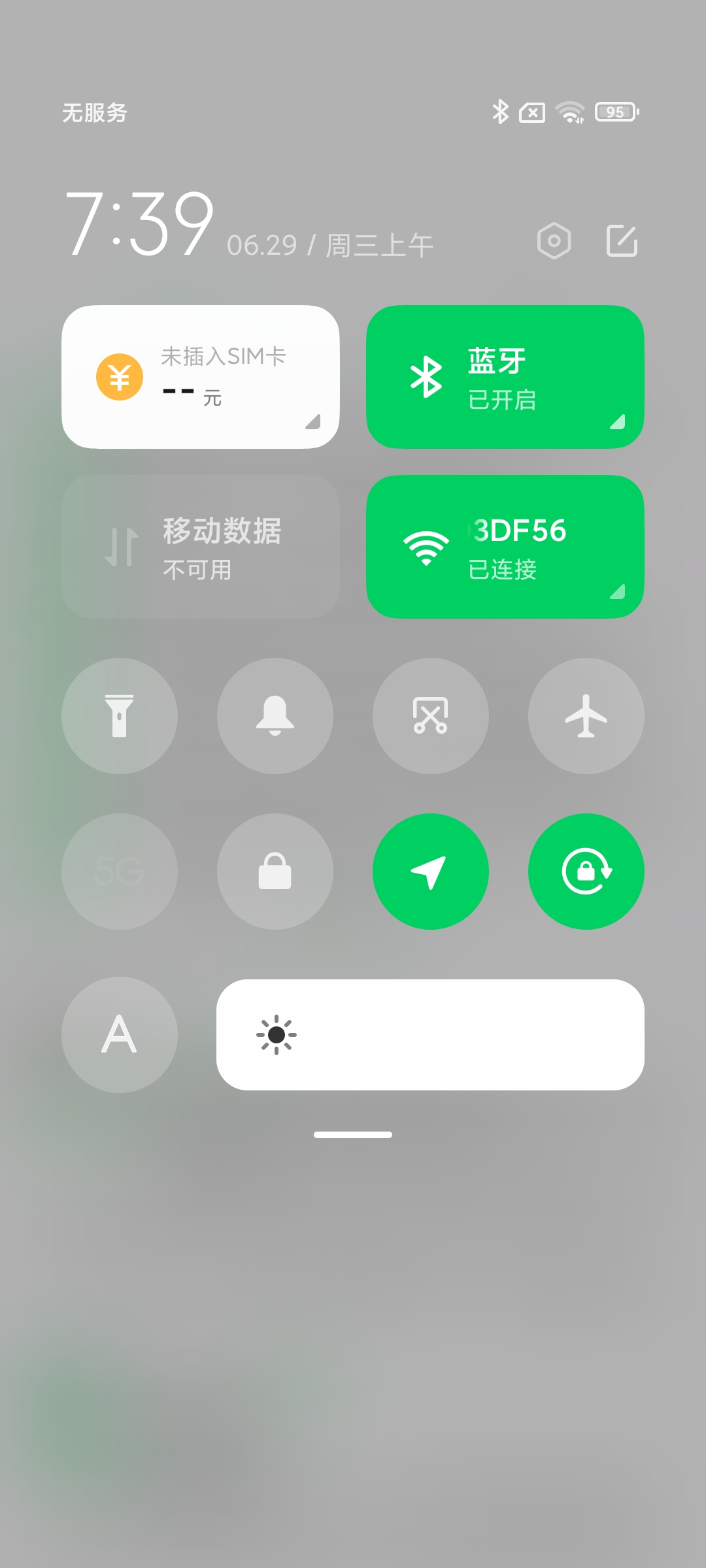Turn off Bluetooth (蓝牙) tile
Image resolution: width=706 pixels, height=1568 pixels.
coord(505,377)
